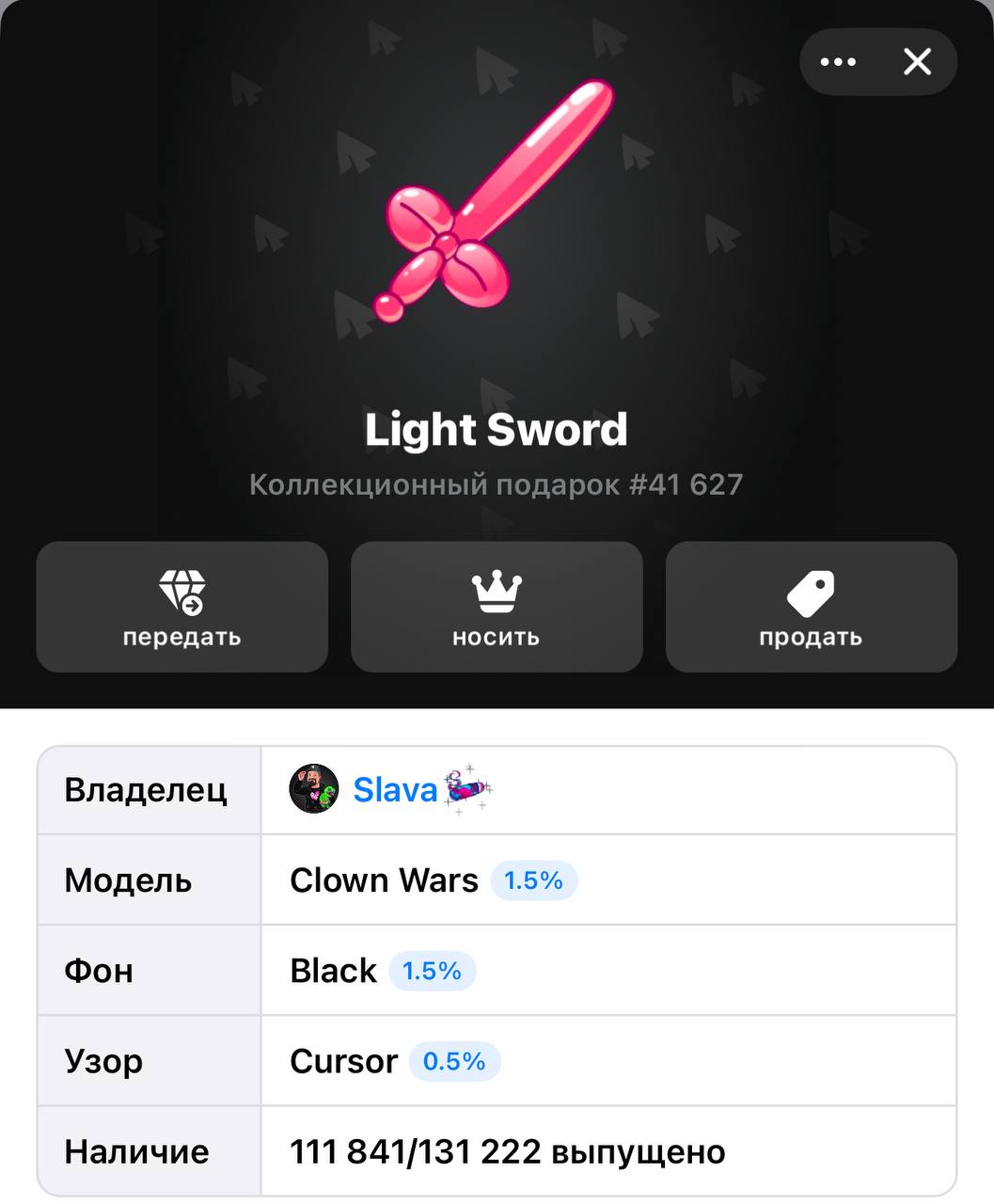Screen dimensions: 994x1204
Task: Open the three-dot overflow menu
Action: pyautogui.click(x=838, y=62)
